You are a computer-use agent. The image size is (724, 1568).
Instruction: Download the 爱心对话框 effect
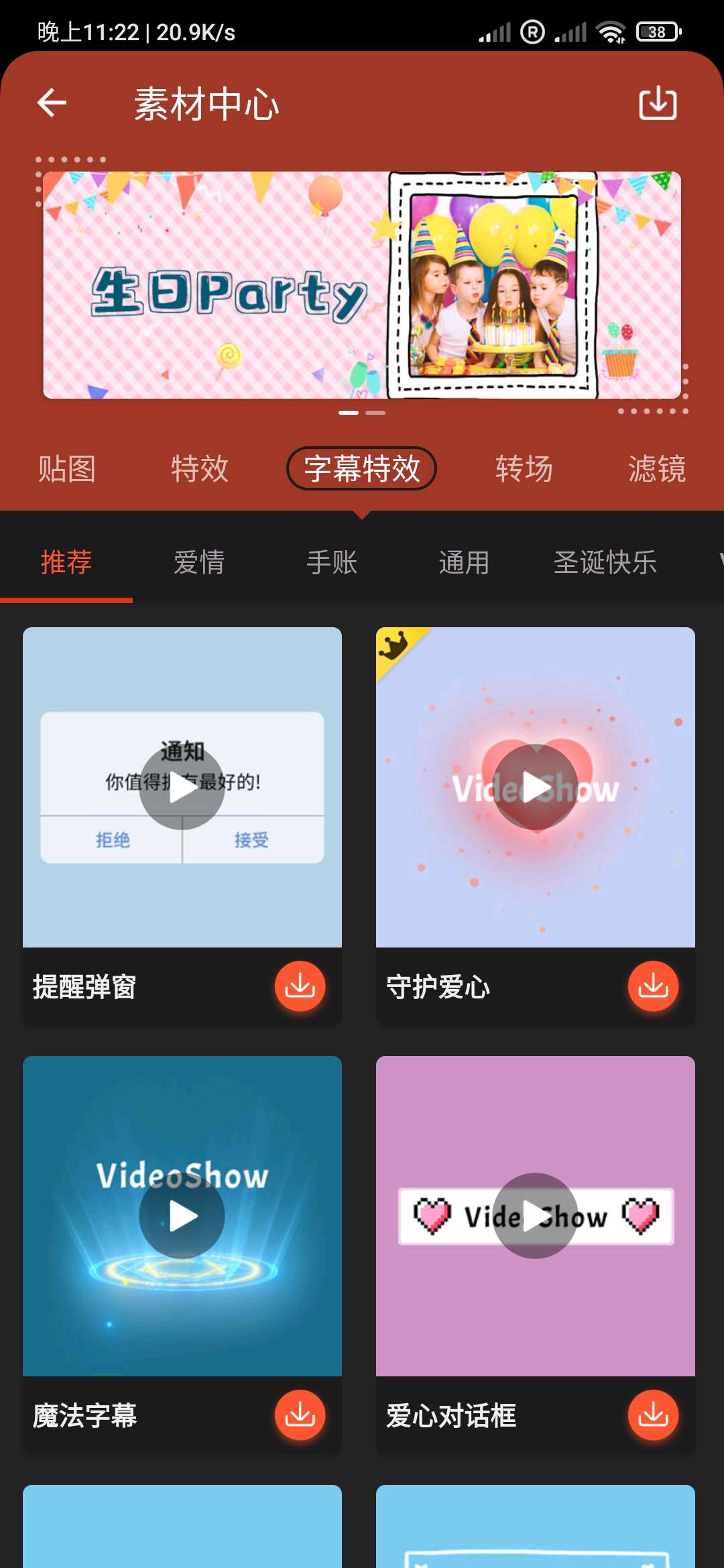point(653,1415)
